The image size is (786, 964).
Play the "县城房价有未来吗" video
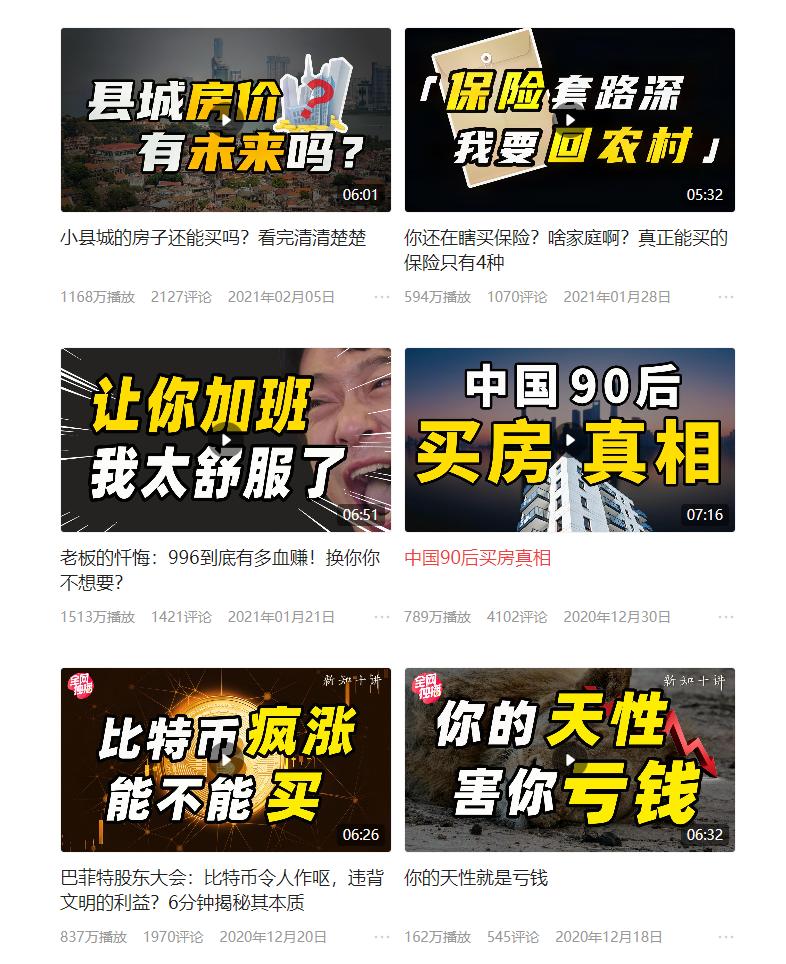(226, 116)
